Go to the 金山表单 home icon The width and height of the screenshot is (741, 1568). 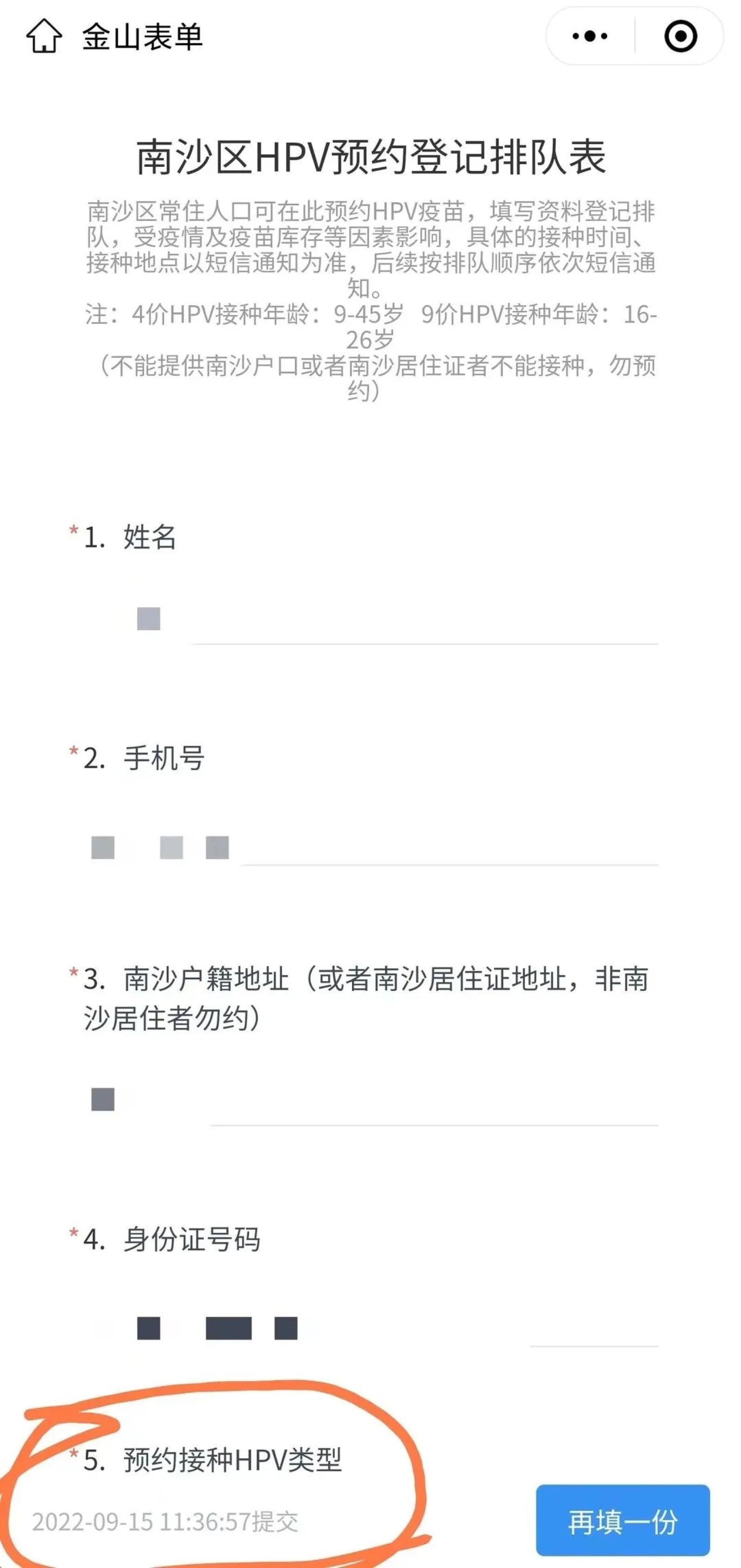point(44,37)
